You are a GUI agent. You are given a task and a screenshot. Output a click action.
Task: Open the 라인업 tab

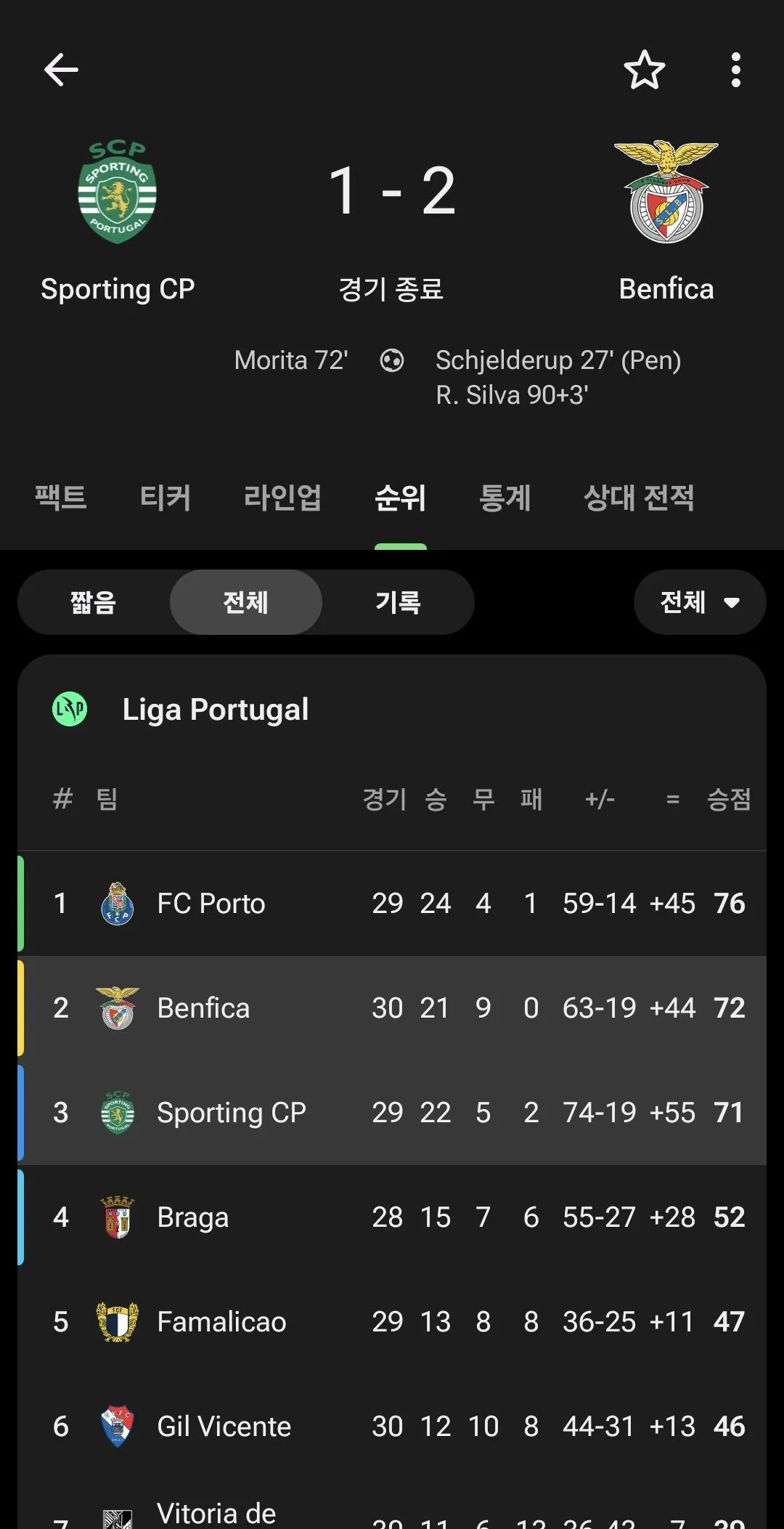[x=282, y=498]
